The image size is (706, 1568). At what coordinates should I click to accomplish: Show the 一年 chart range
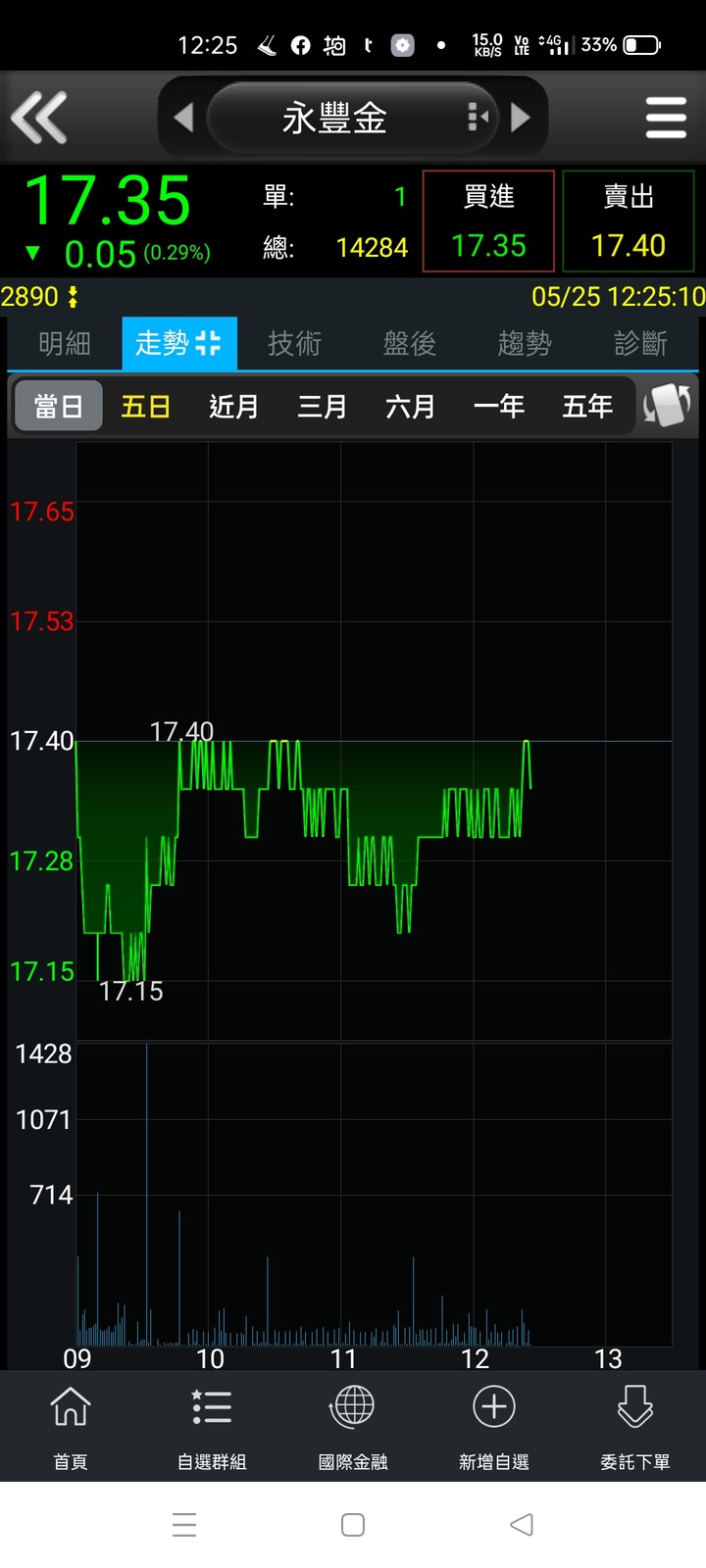pyautogui.click(x=498, y=407)
